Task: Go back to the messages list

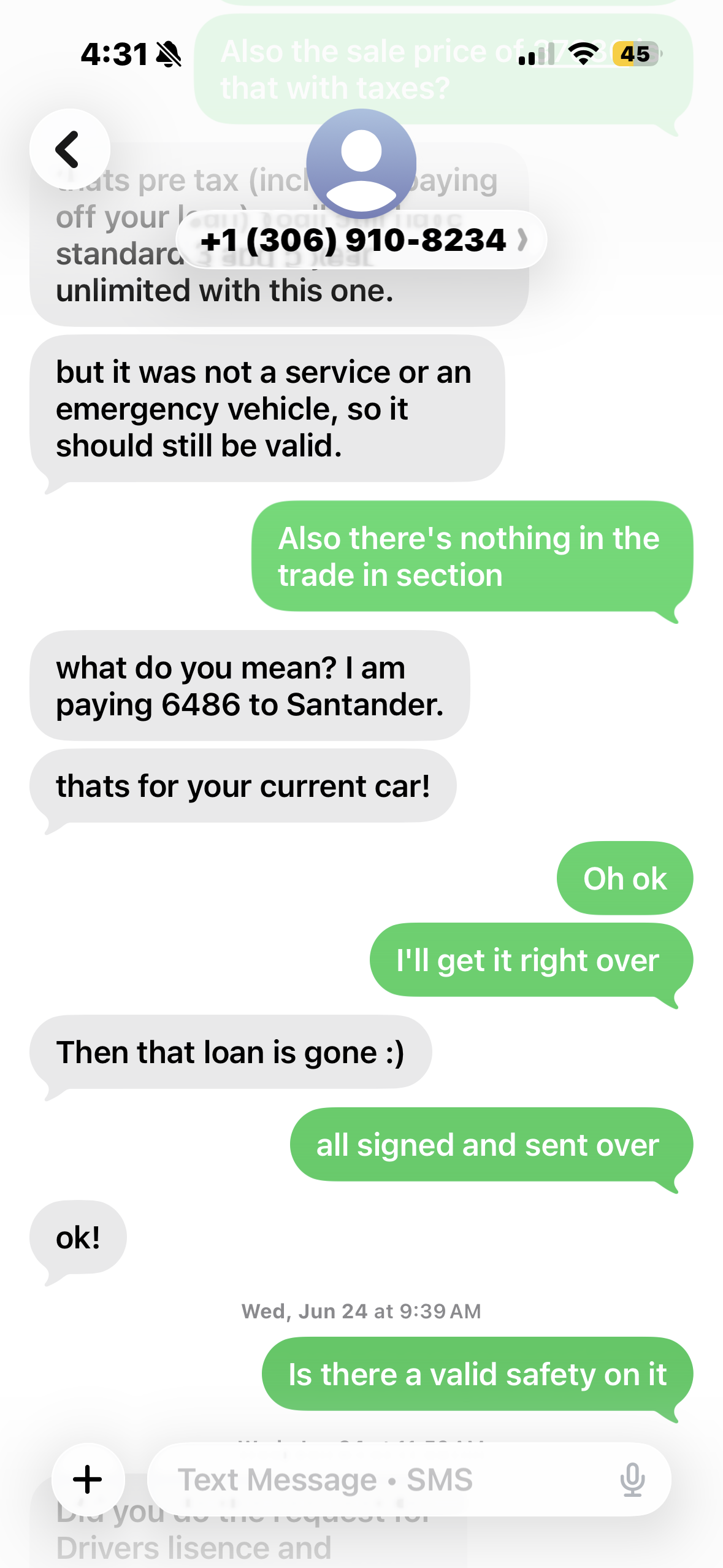Action: 70,149
